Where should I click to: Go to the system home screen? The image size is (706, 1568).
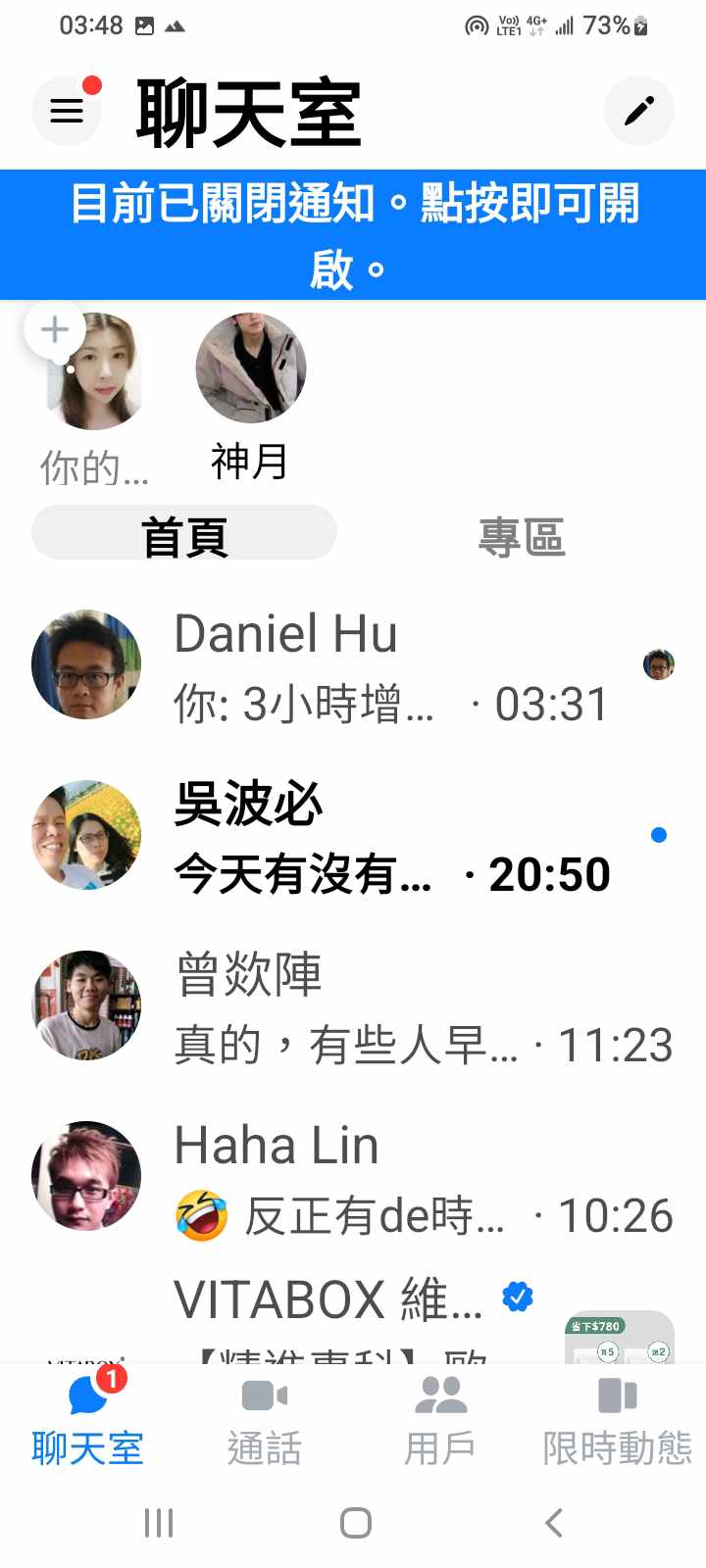(355, 1523)
